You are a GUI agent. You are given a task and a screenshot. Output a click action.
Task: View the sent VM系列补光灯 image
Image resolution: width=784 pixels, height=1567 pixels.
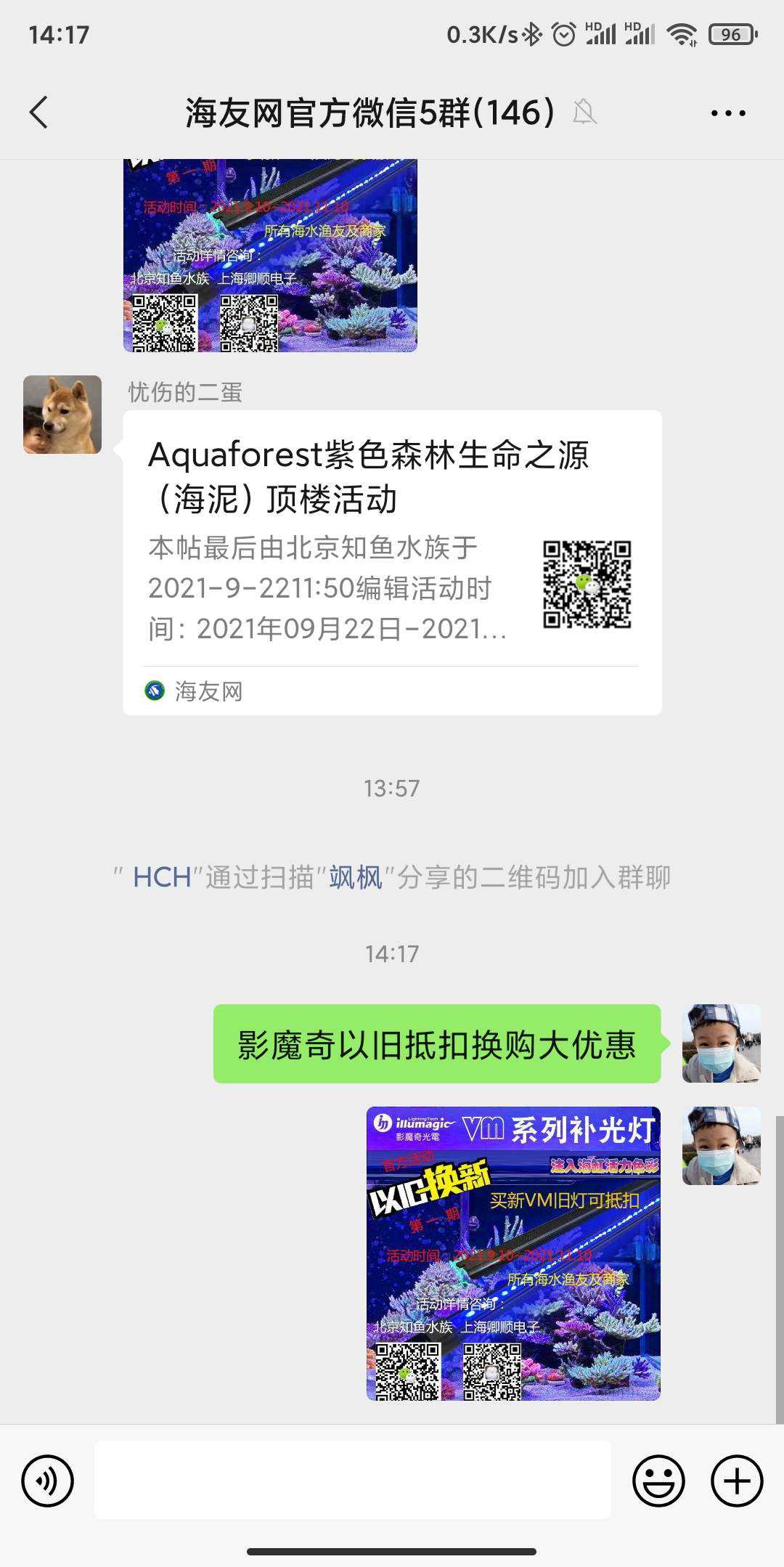coord(513,1253)
